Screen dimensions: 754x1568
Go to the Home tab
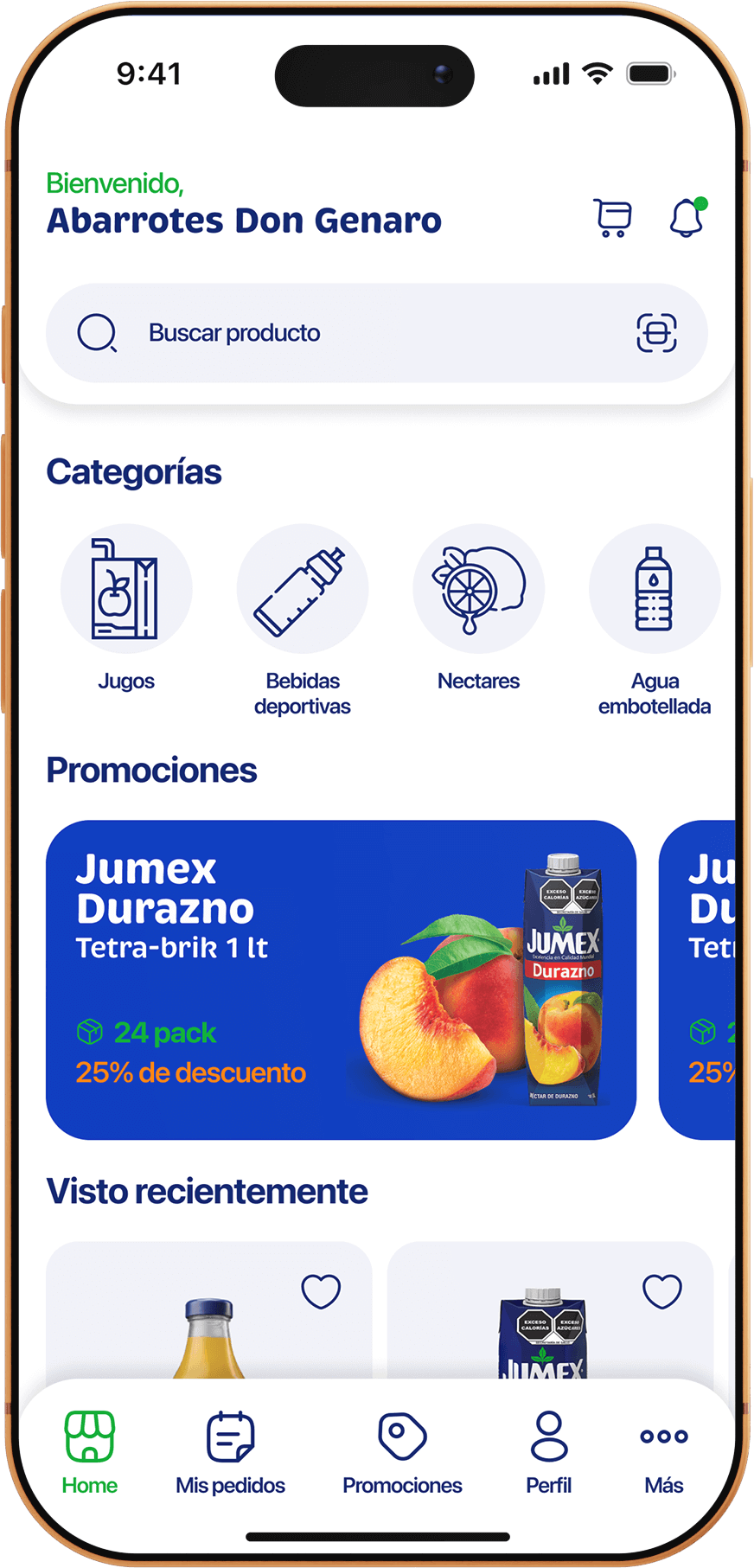(90, 1453)
